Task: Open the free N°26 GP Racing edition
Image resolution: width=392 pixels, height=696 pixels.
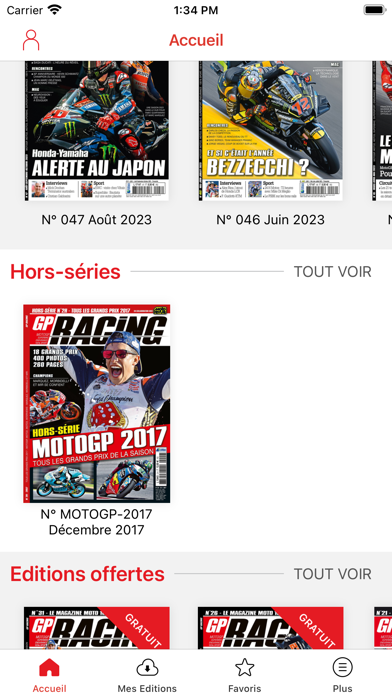Action: coord(270,628)
